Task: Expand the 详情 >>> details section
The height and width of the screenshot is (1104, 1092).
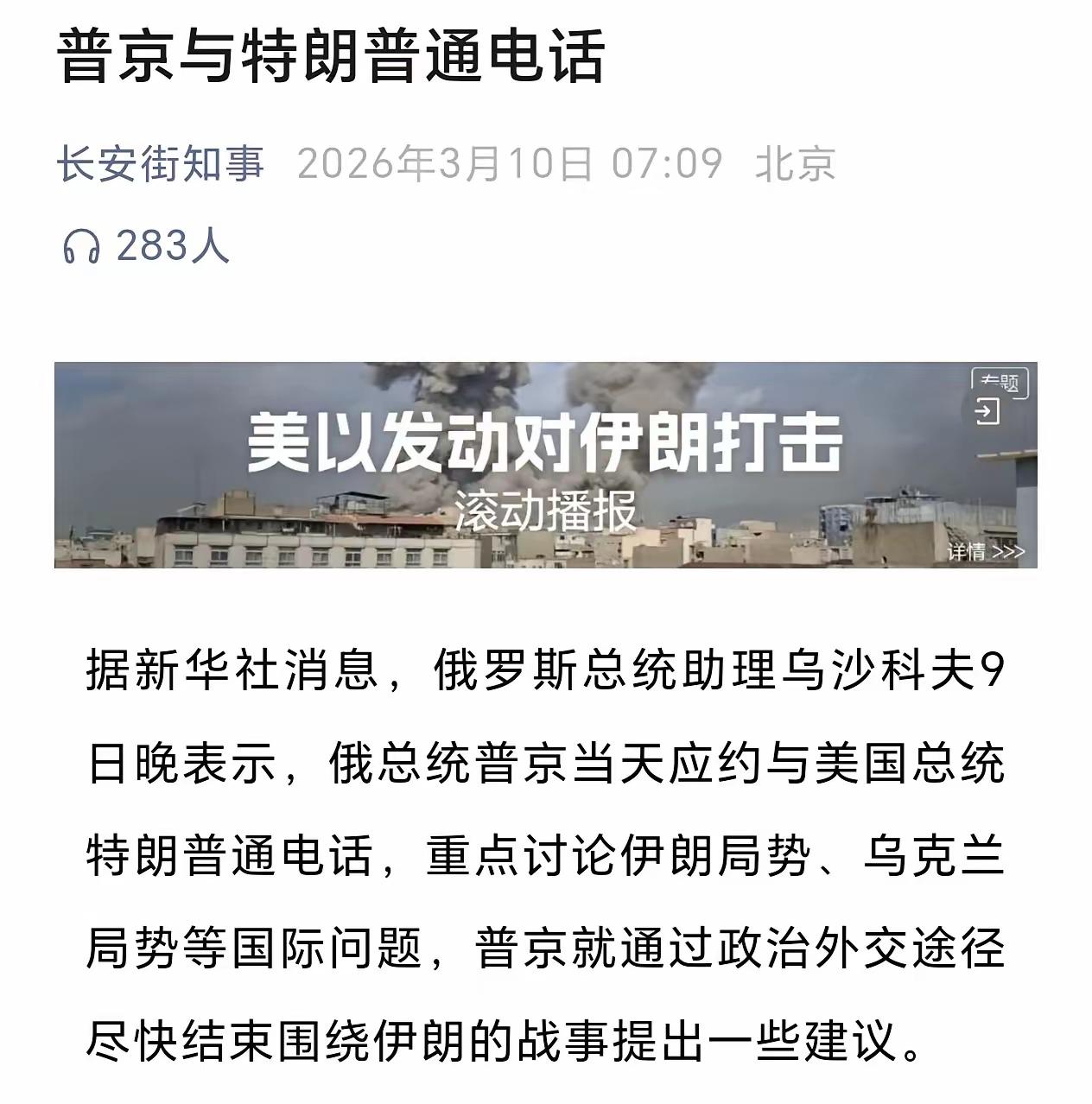Action: 983,550
